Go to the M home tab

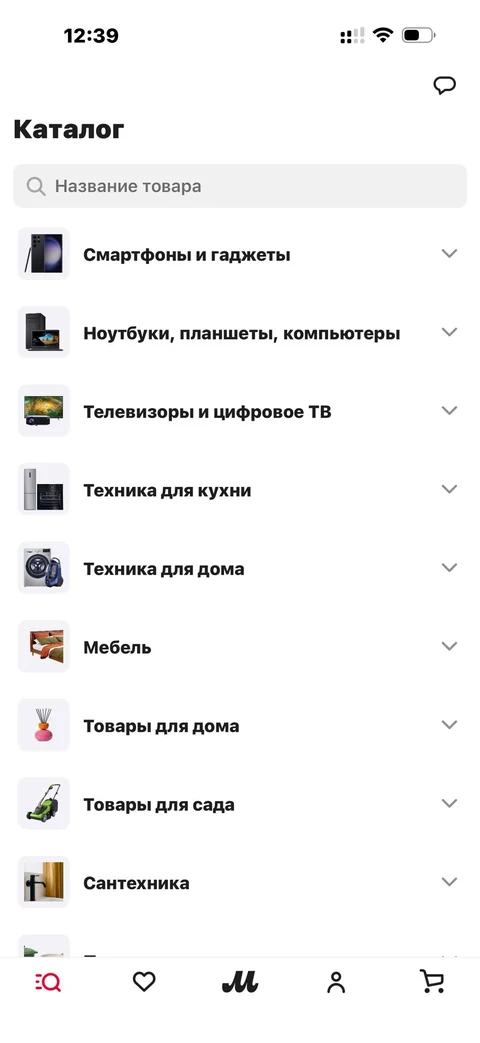click(x=240, y=982)
